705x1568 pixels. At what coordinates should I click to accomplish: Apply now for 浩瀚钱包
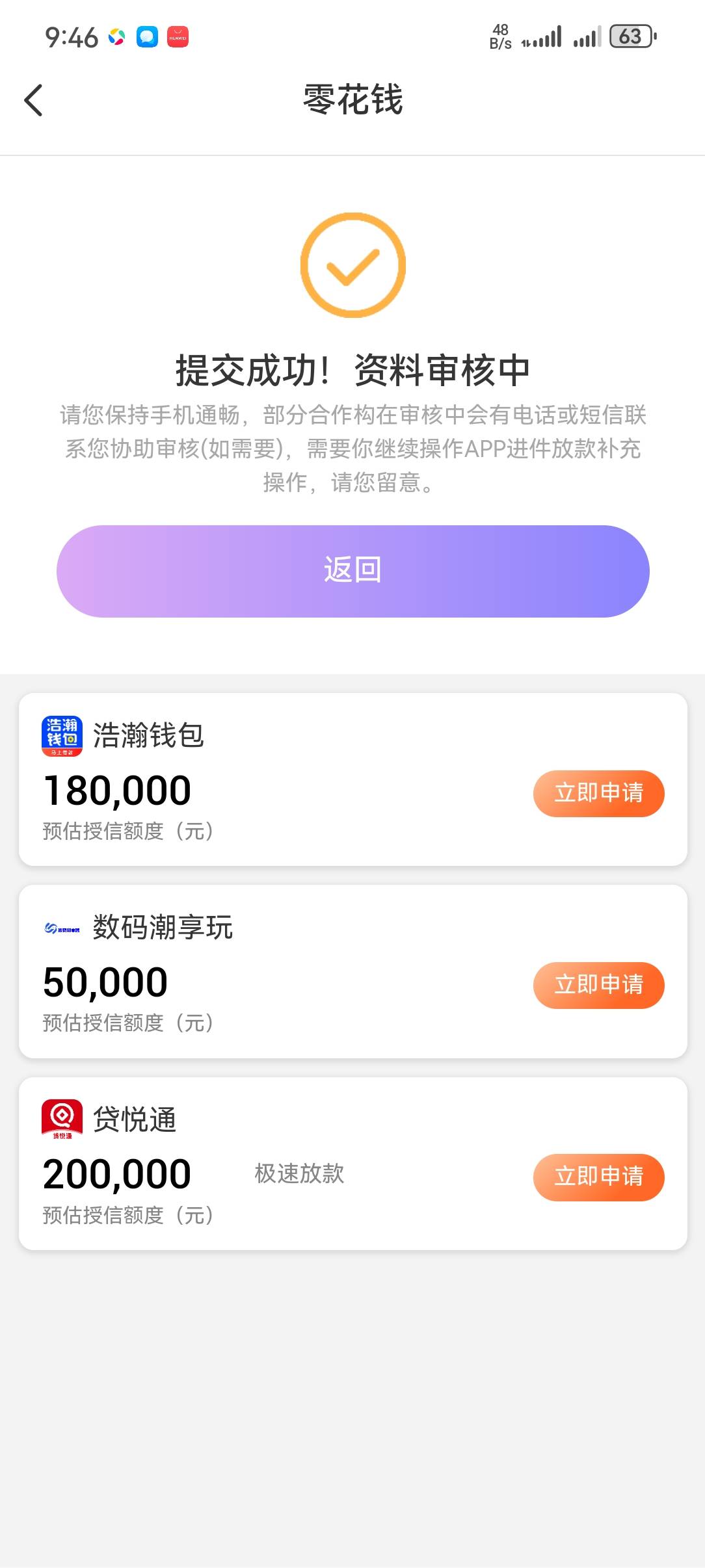[x=598, y=793]
